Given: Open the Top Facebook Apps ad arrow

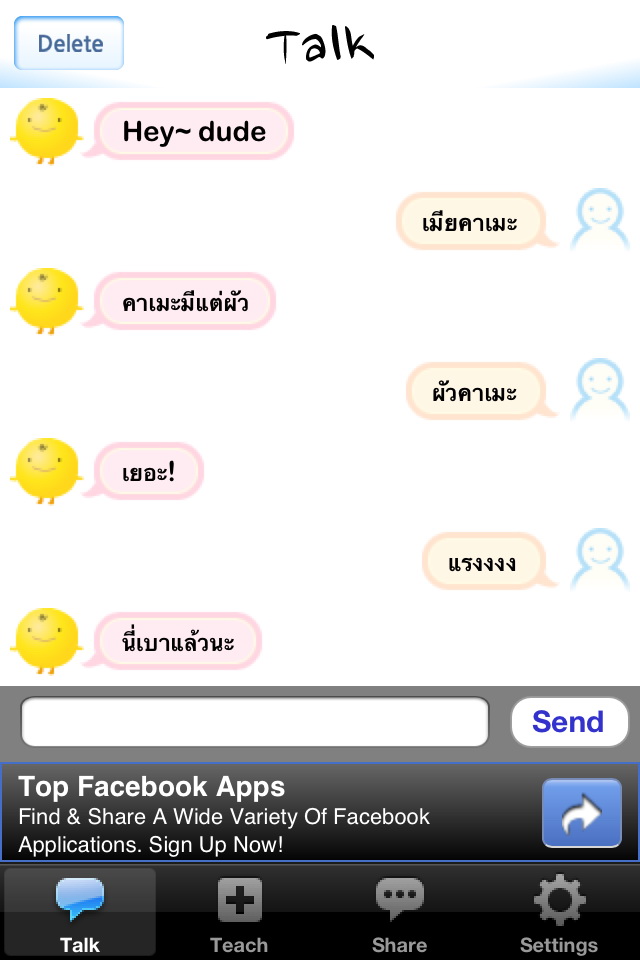Looking at the screenshot, I should tap(581, 813).
